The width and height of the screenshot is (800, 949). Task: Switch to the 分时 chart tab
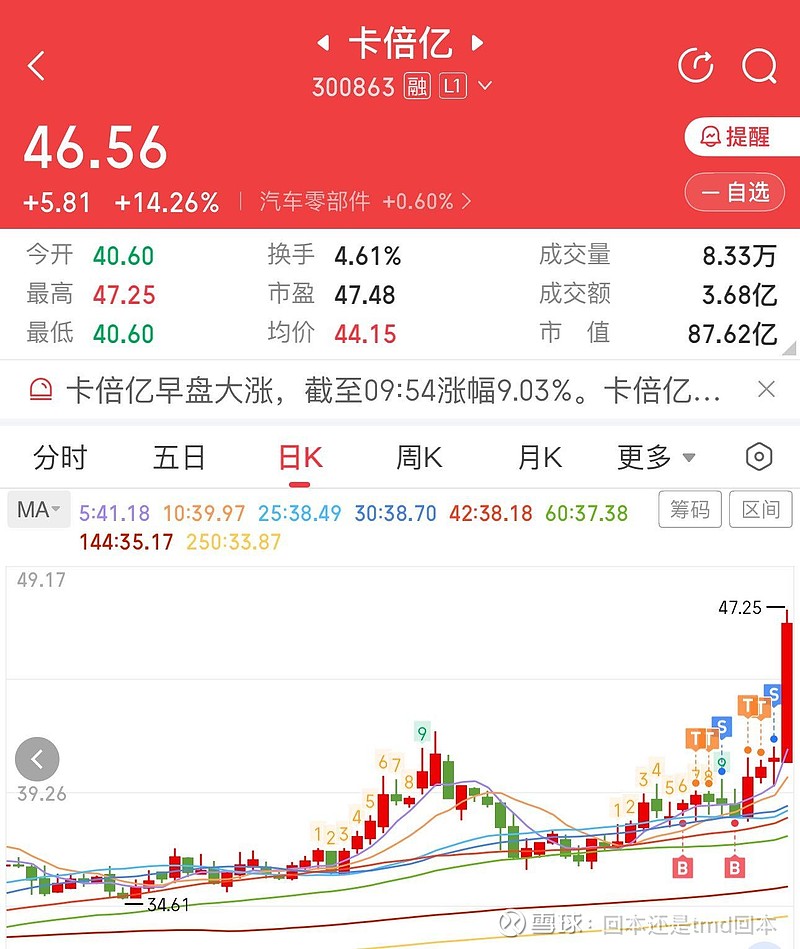[x=60, y=458]
